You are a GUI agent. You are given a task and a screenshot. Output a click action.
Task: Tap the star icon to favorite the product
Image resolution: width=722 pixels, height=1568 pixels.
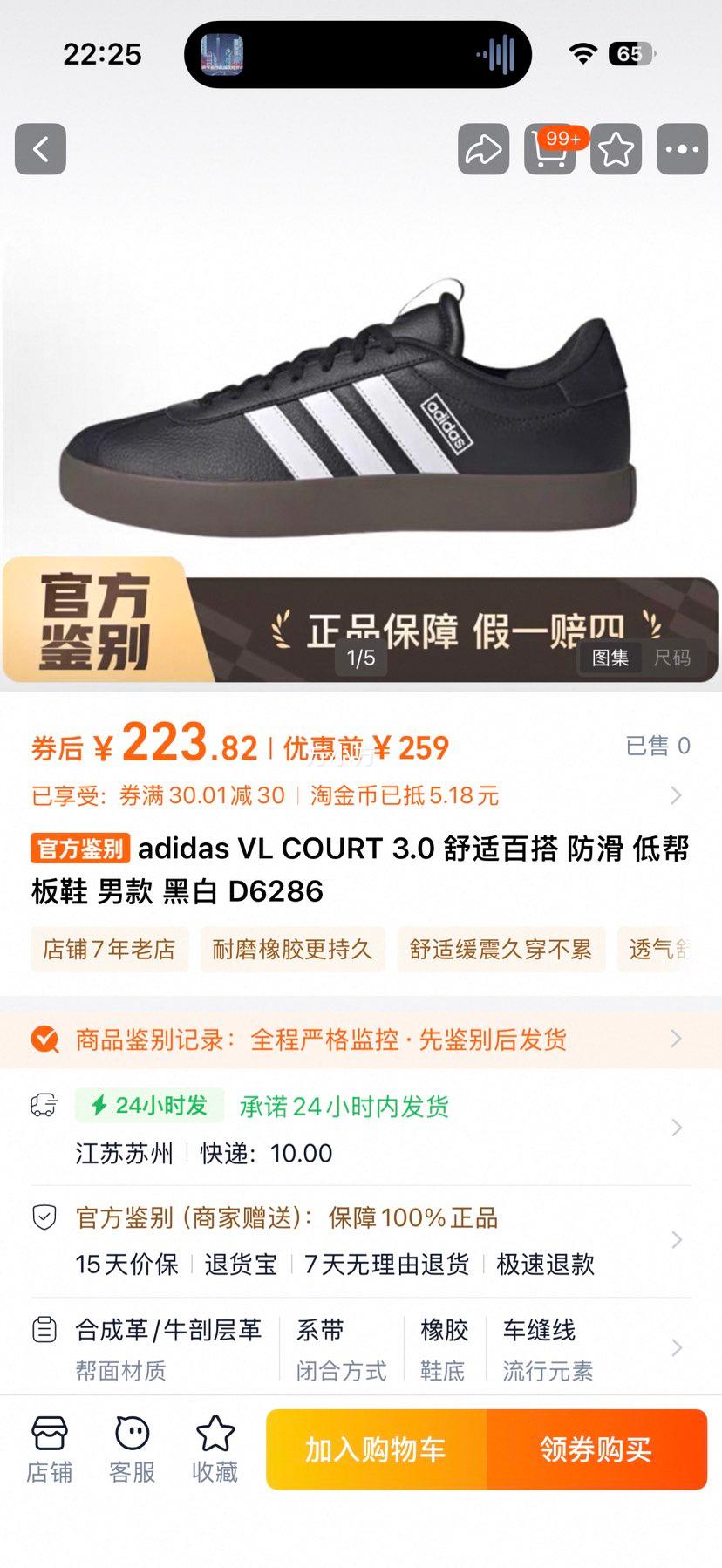coord(616,148)
